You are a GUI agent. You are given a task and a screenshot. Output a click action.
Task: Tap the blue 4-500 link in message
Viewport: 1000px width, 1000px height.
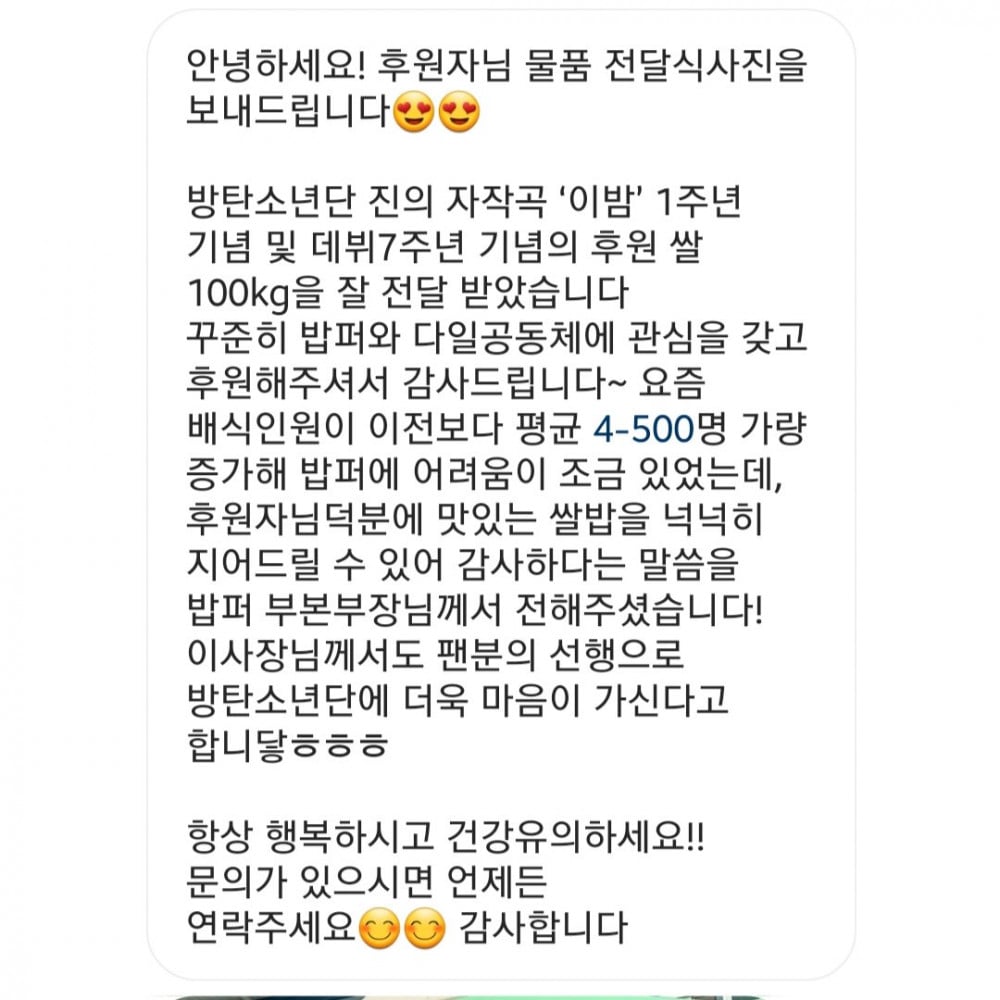pyautogui.click(x=643, y=431)
